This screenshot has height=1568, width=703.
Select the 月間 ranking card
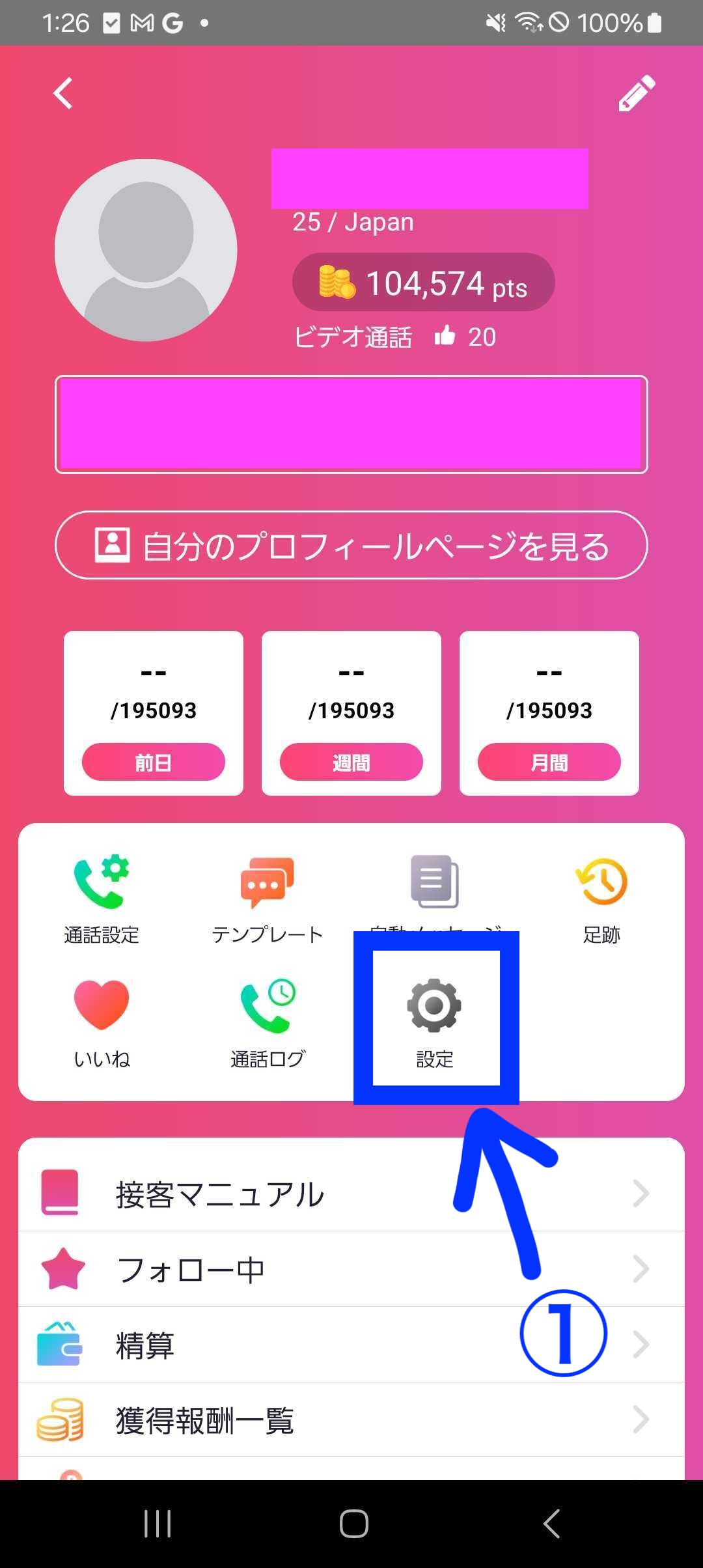click(549, 713)
